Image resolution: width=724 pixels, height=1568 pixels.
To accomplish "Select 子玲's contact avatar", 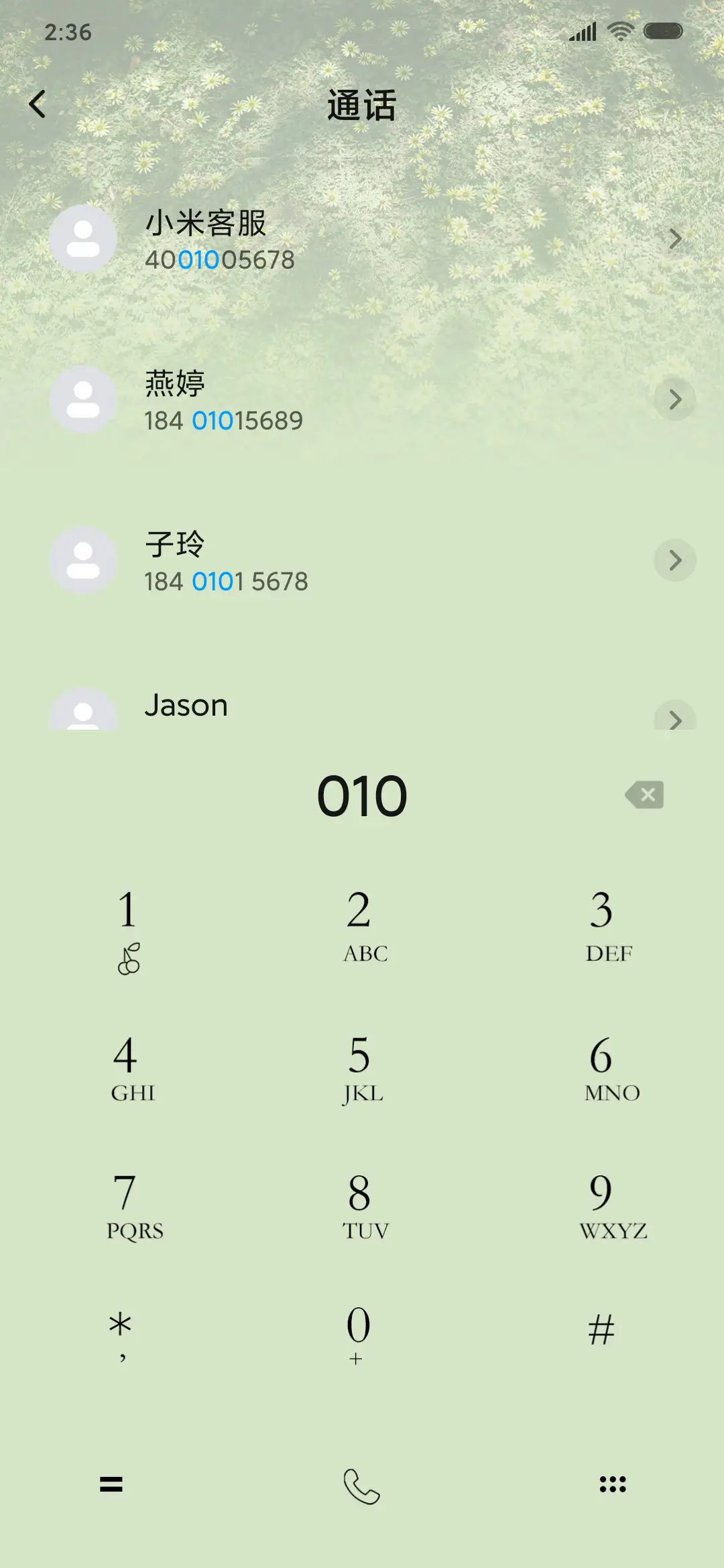I will 83,560.
